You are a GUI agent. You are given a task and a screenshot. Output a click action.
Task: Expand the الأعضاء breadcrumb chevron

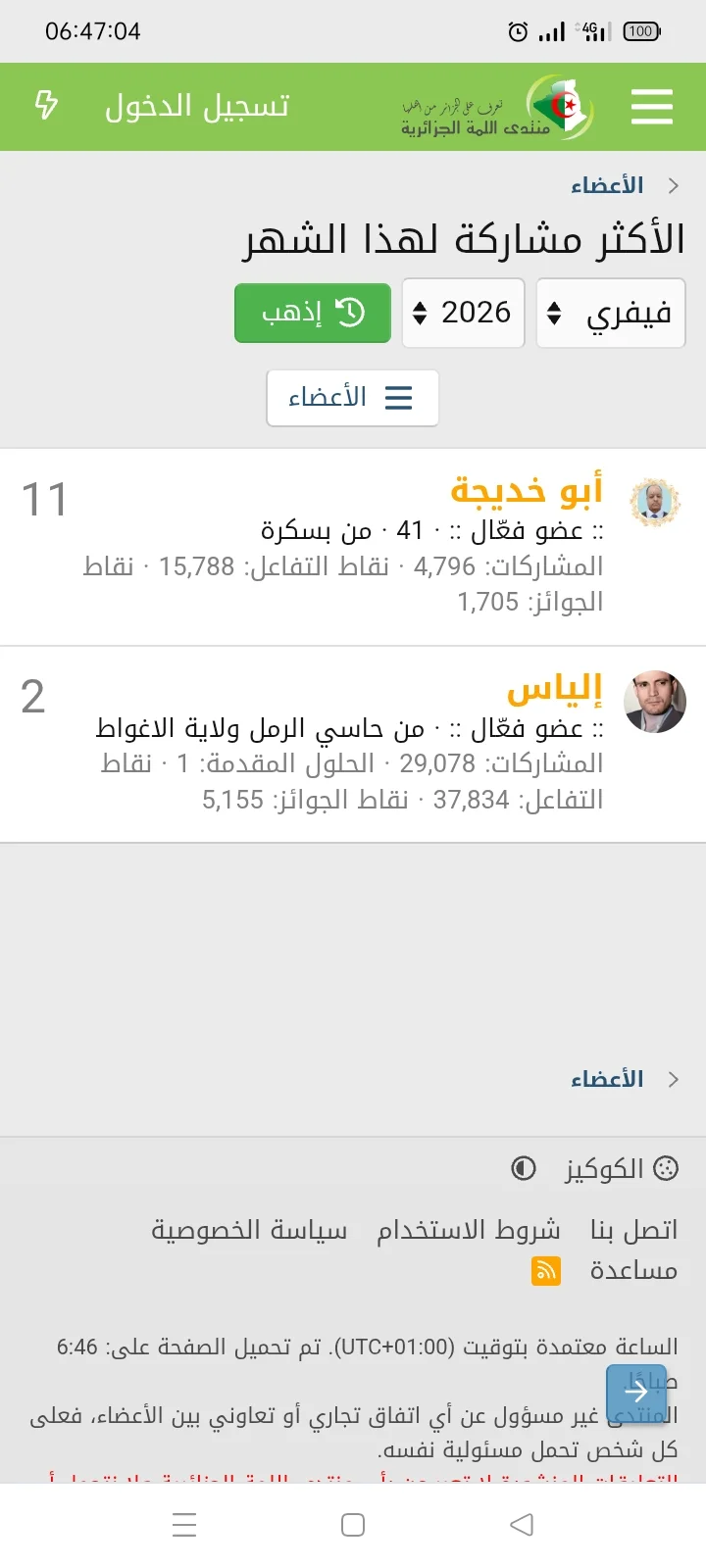(674, 184)
